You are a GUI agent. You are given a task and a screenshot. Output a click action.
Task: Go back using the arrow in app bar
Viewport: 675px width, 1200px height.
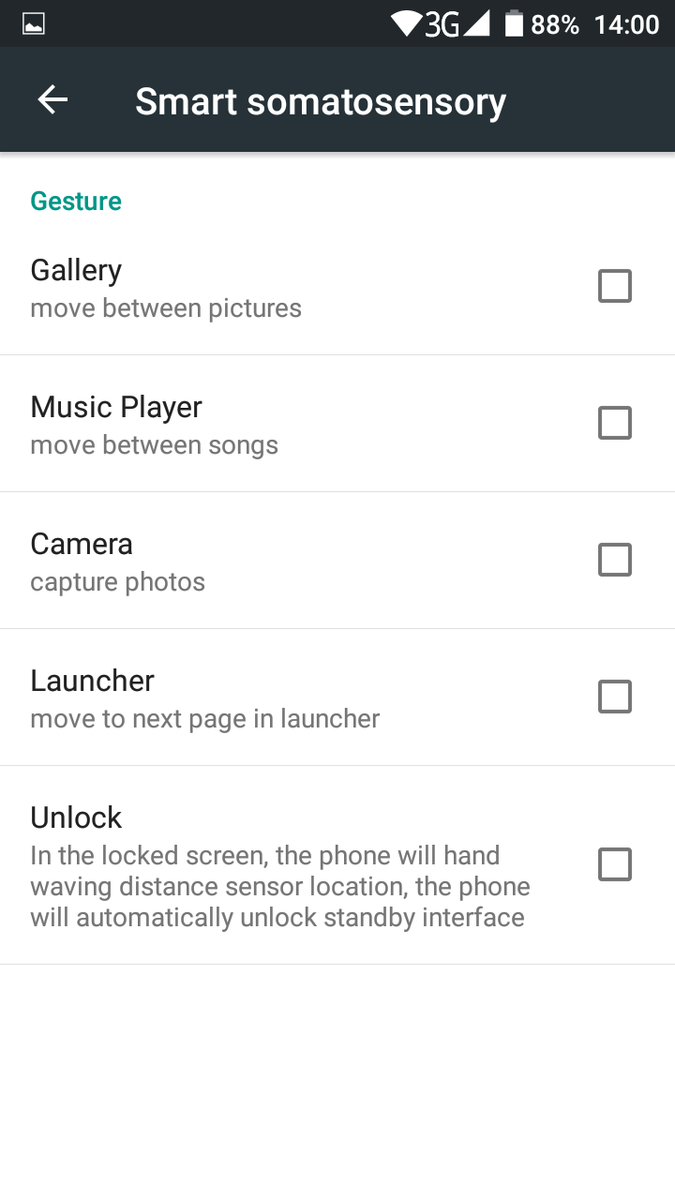(x=52, y=100)
